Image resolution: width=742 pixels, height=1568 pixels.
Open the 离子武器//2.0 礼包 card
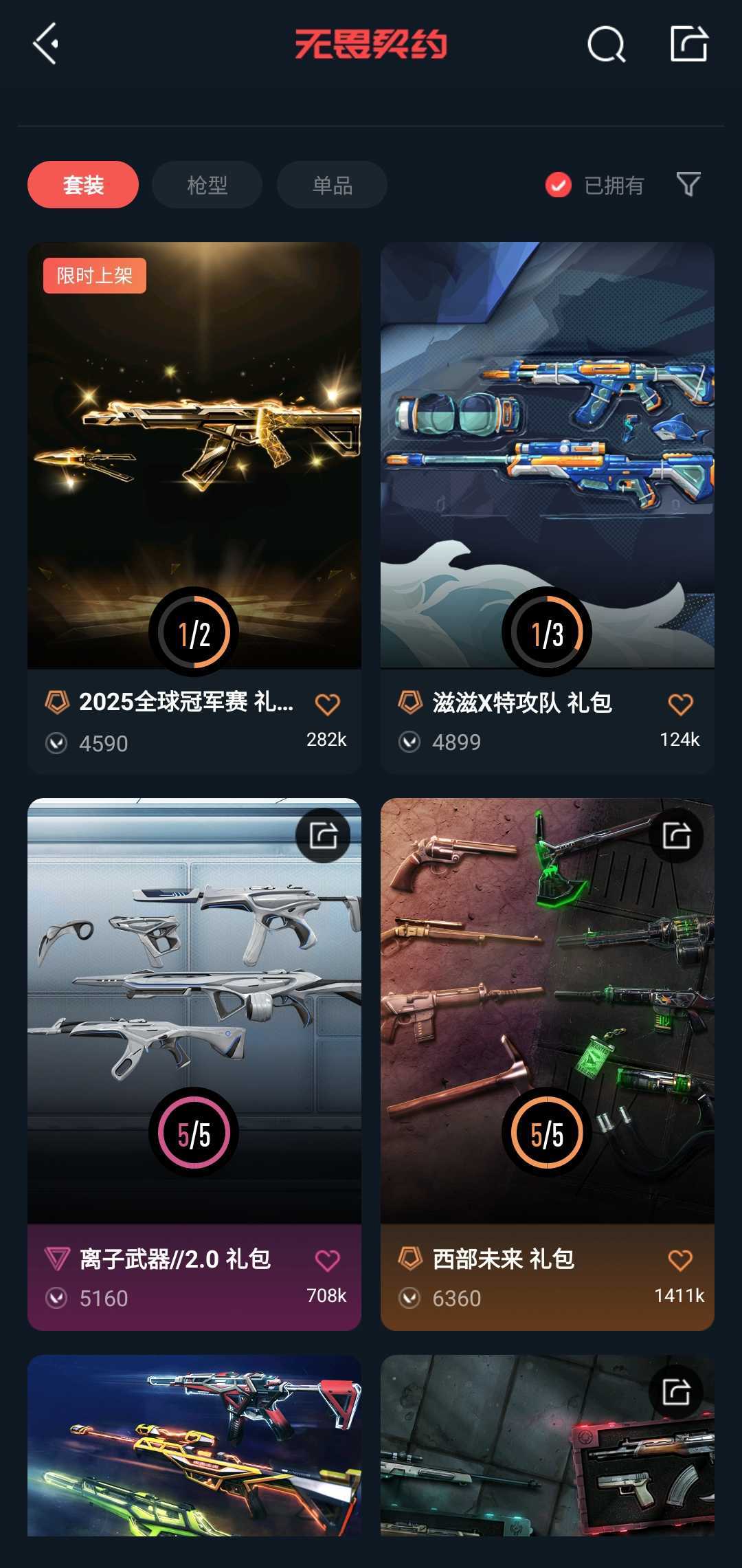(194, 1064)
